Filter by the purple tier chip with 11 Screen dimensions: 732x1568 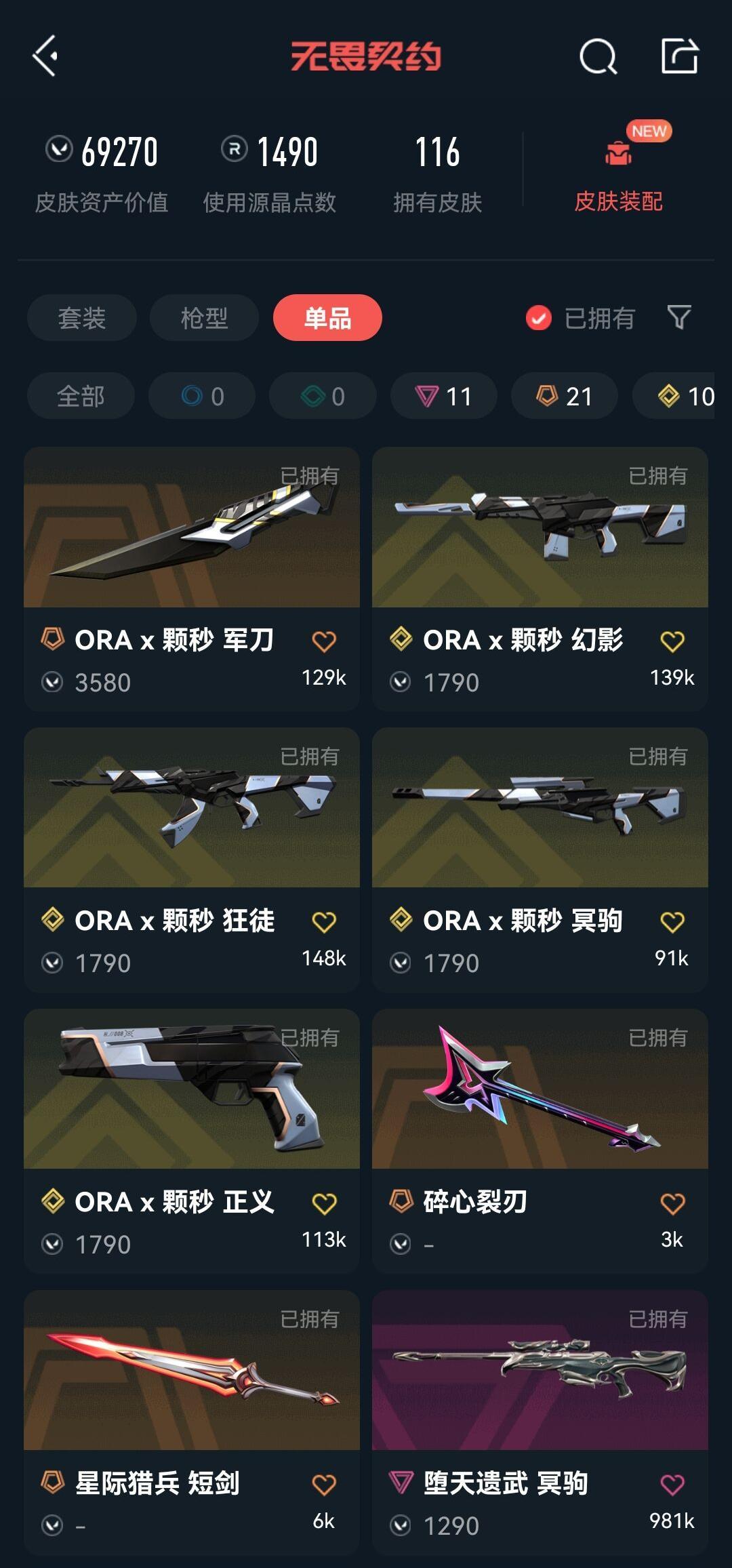443,396
